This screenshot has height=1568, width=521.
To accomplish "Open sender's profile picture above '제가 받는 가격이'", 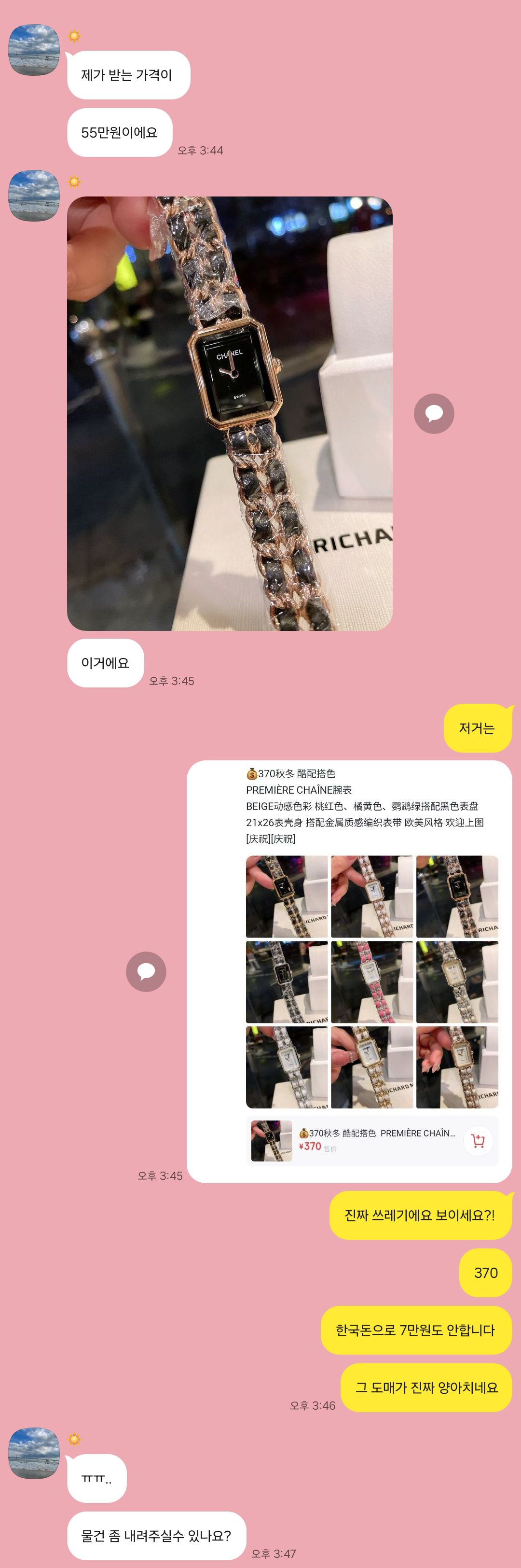I will (34, 50).
